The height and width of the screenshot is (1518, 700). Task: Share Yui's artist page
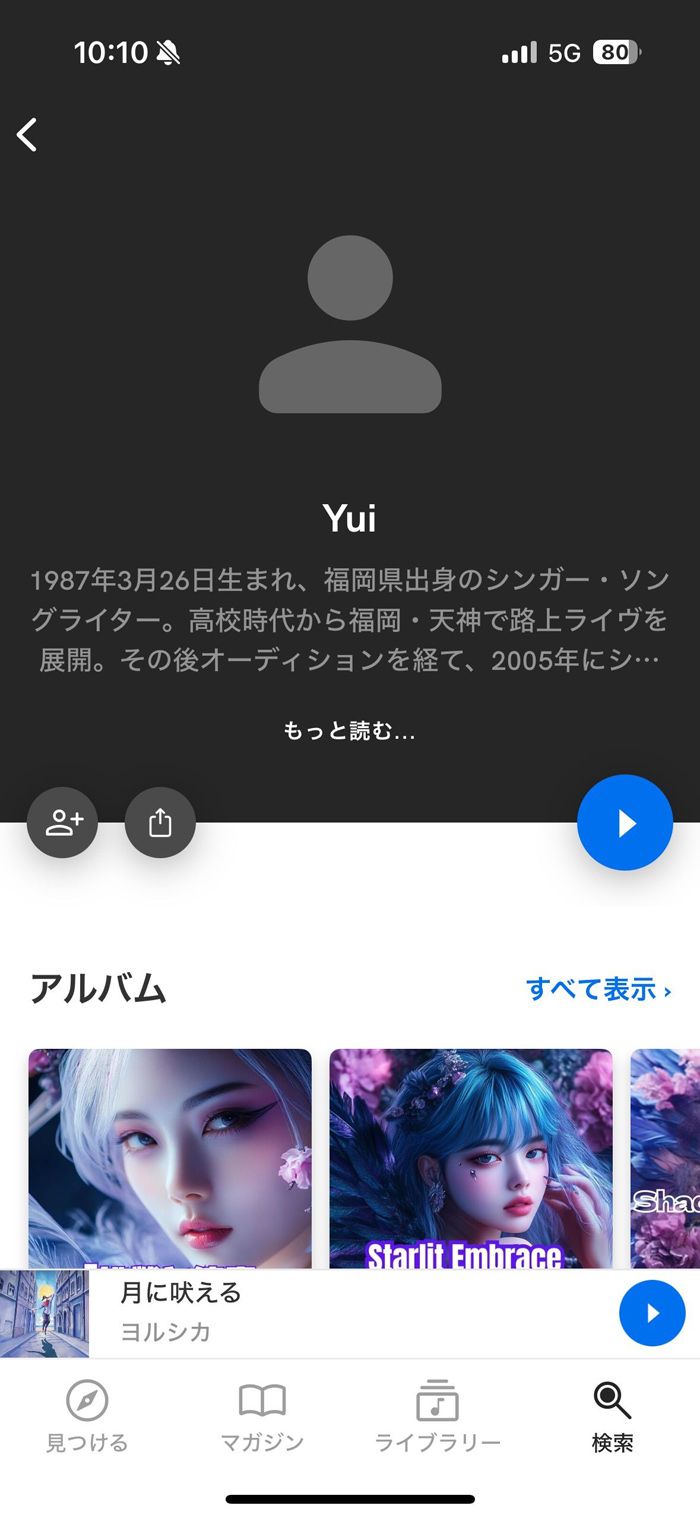(160, 823)
